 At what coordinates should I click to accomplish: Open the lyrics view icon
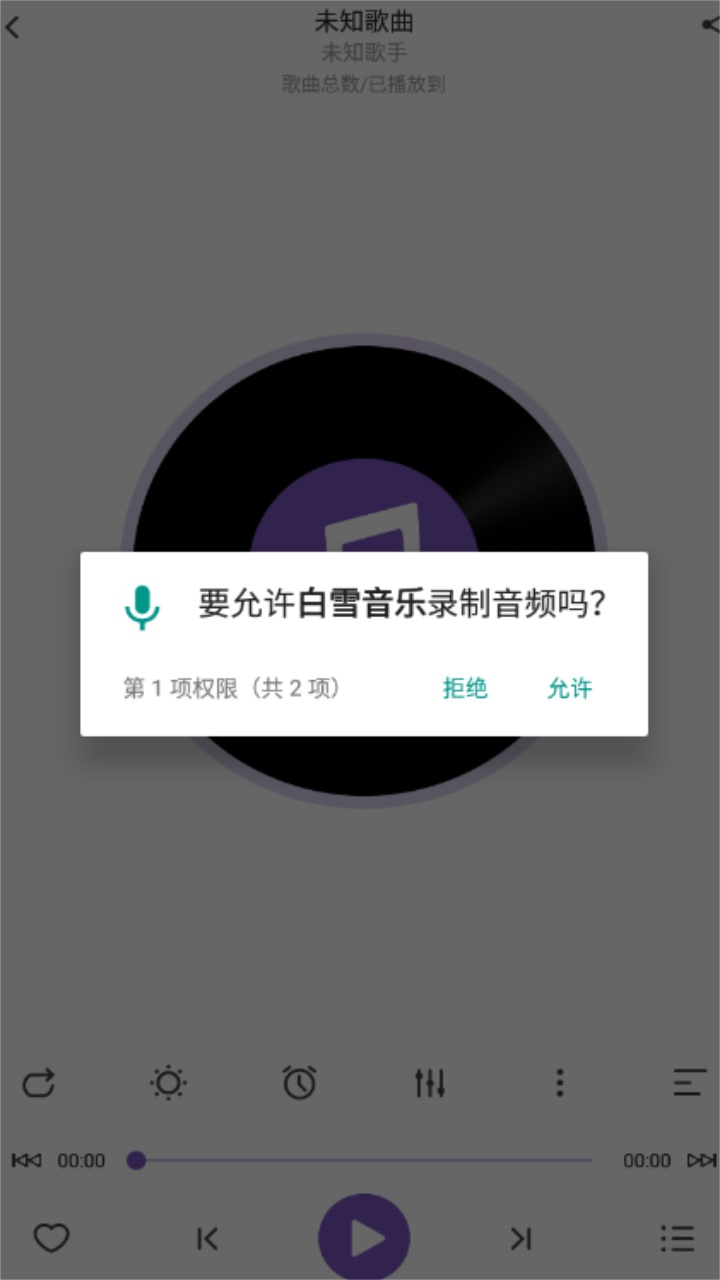coord(688,1082)
